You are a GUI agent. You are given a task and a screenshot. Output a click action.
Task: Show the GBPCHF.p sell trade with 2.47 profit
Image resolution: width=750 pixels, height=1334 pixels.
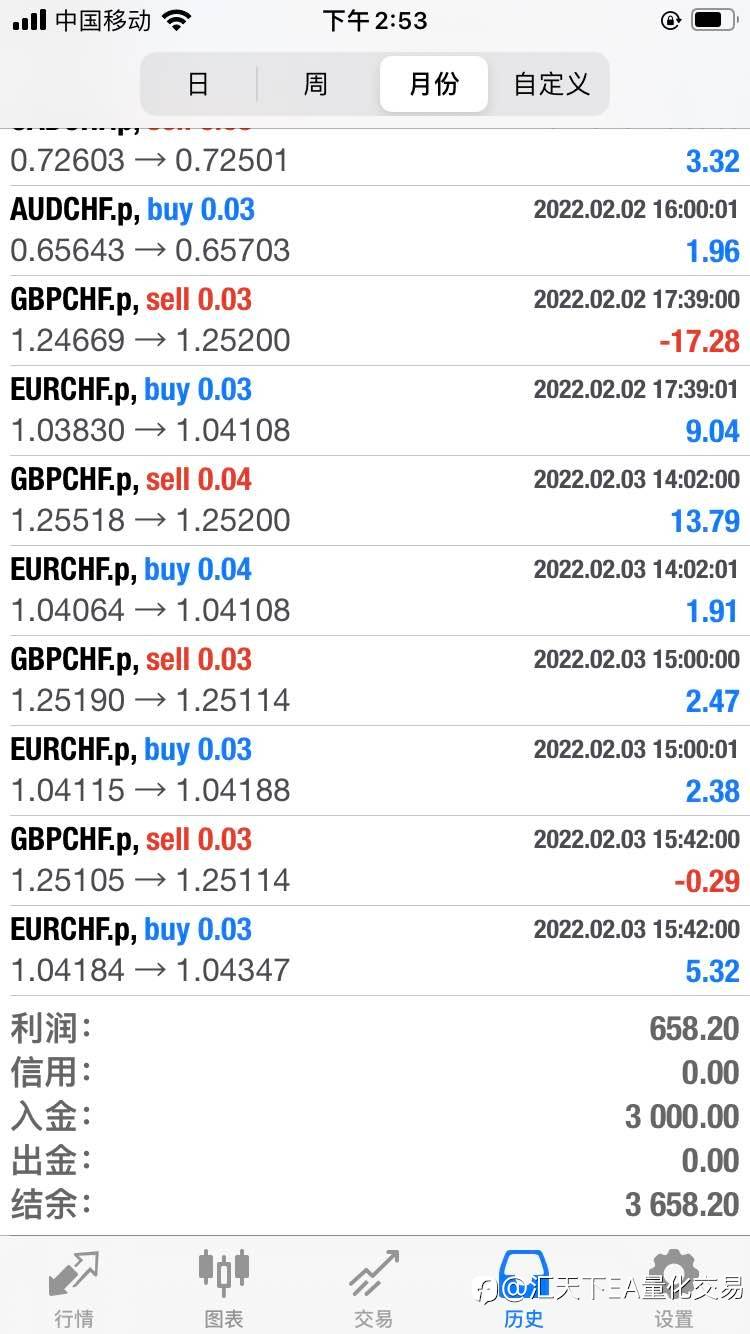point(375,681)
